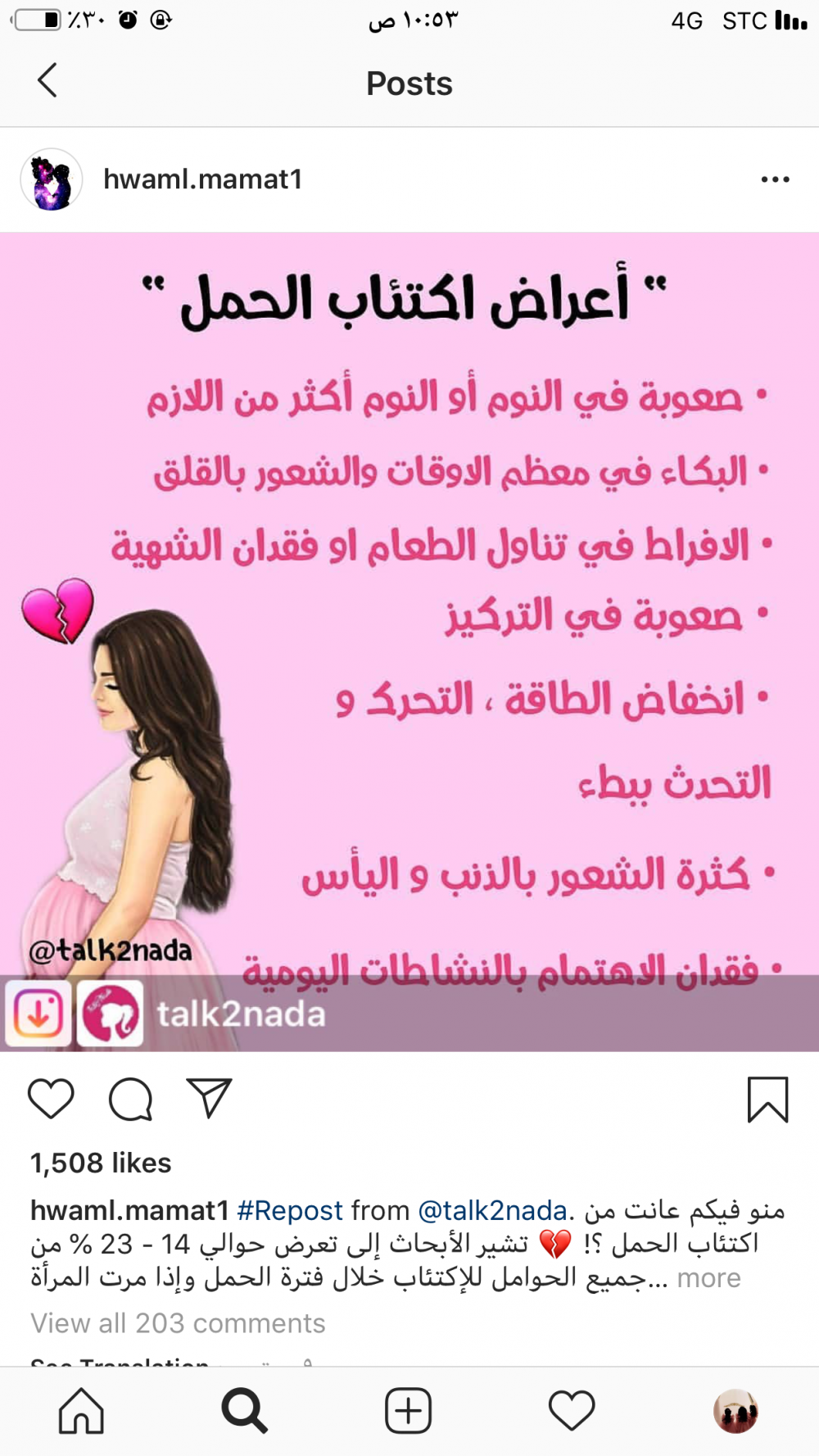The width and height of the screenshot is (819, 1456).
Task: Comment on this post
Action: point(131,1099)
